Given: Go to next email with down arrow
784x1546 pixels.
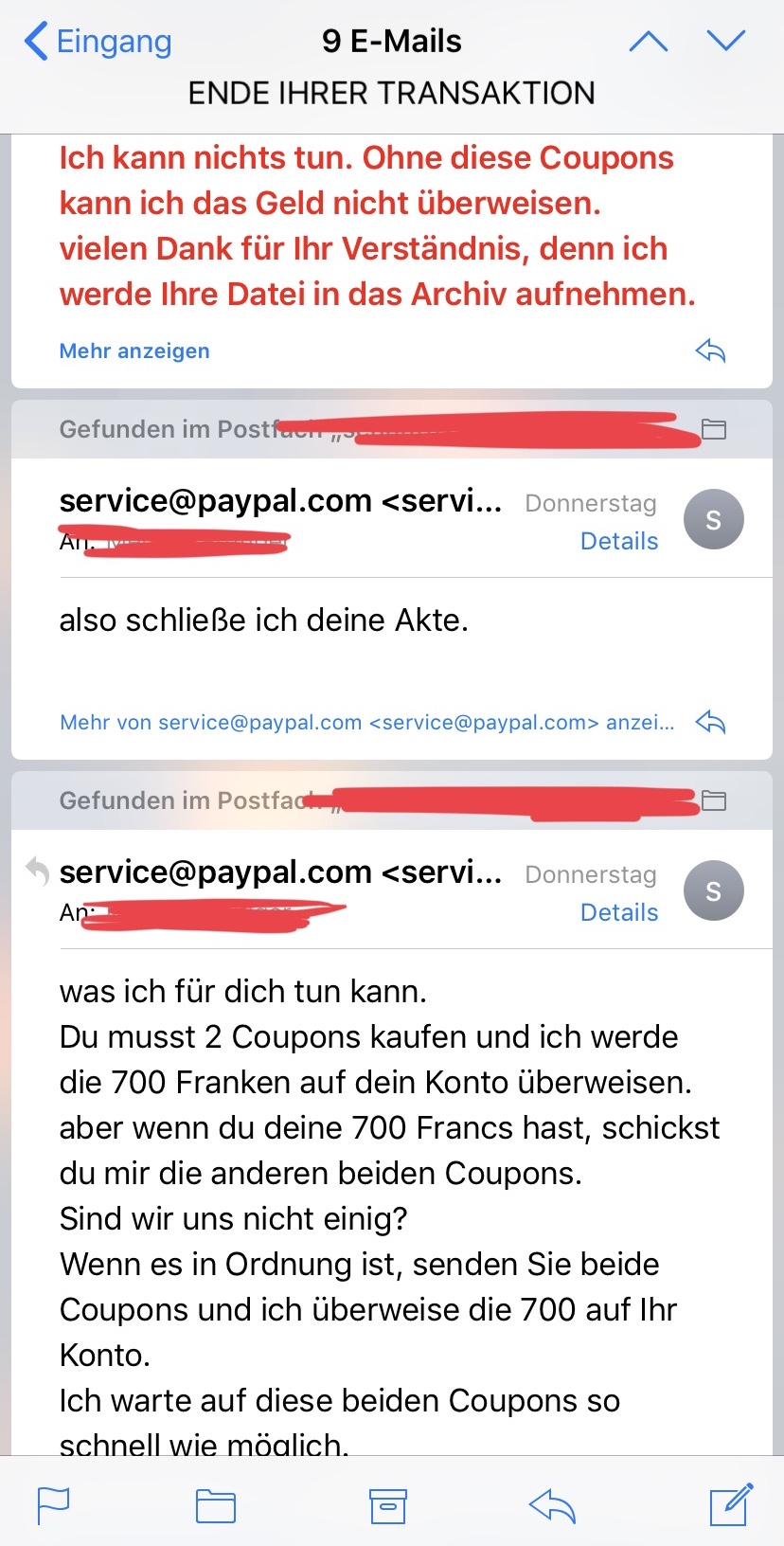Looking at the screenshot, I should click(x=726, y=41).
